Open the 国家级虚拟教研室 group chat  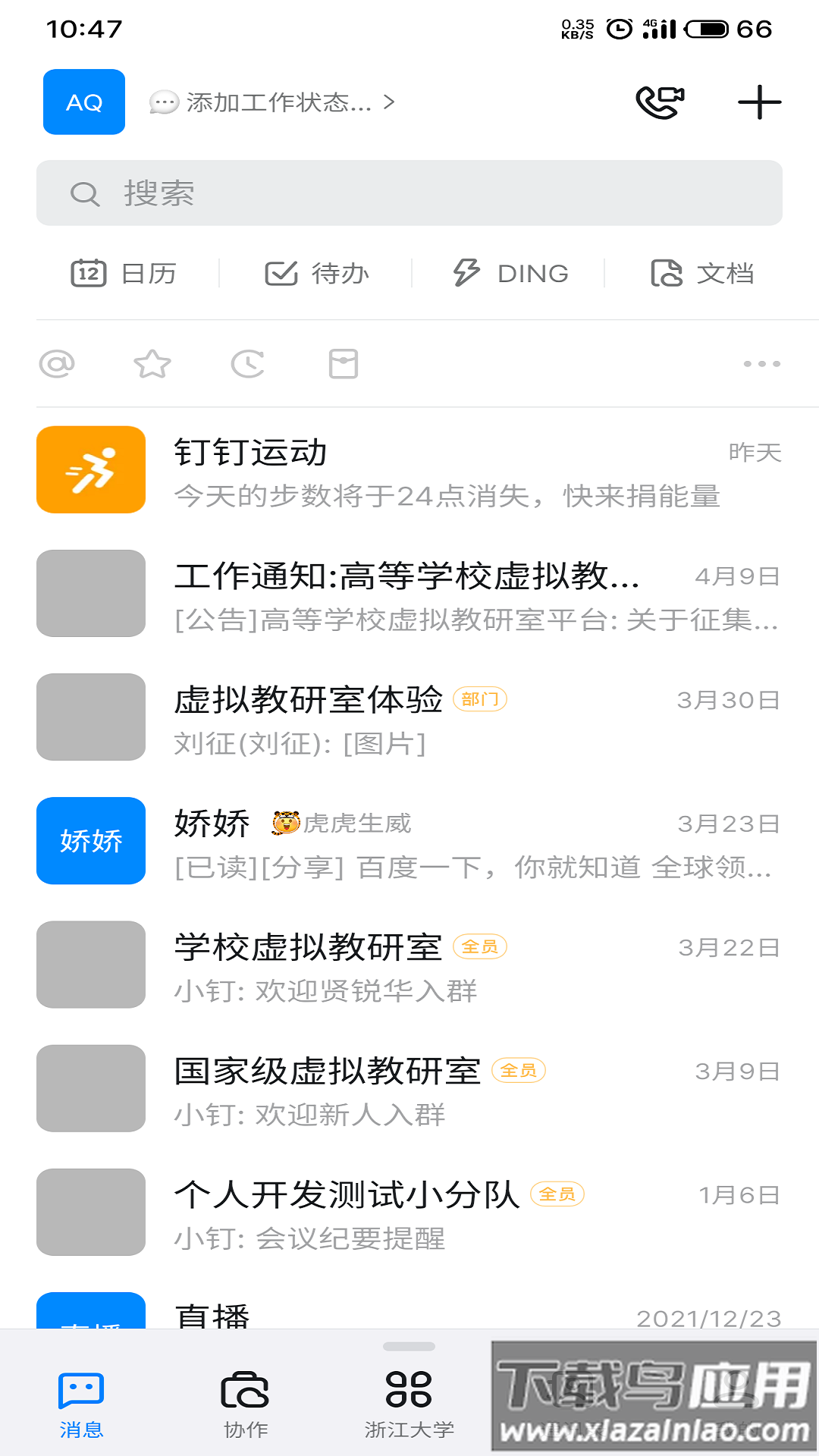pos(409,1088)
